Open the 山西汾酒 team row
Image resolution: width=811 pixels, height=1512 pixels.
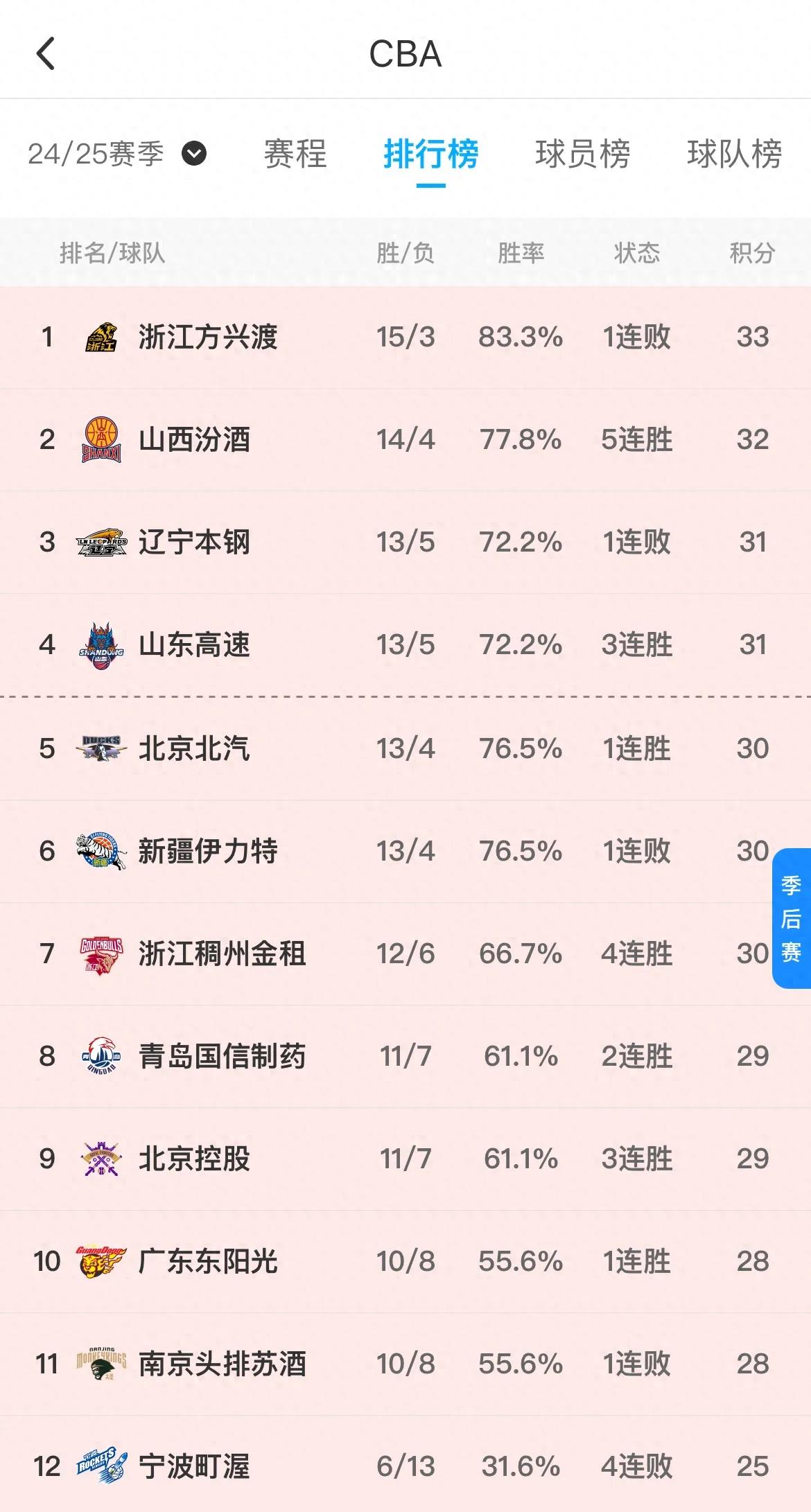[194, 440]
